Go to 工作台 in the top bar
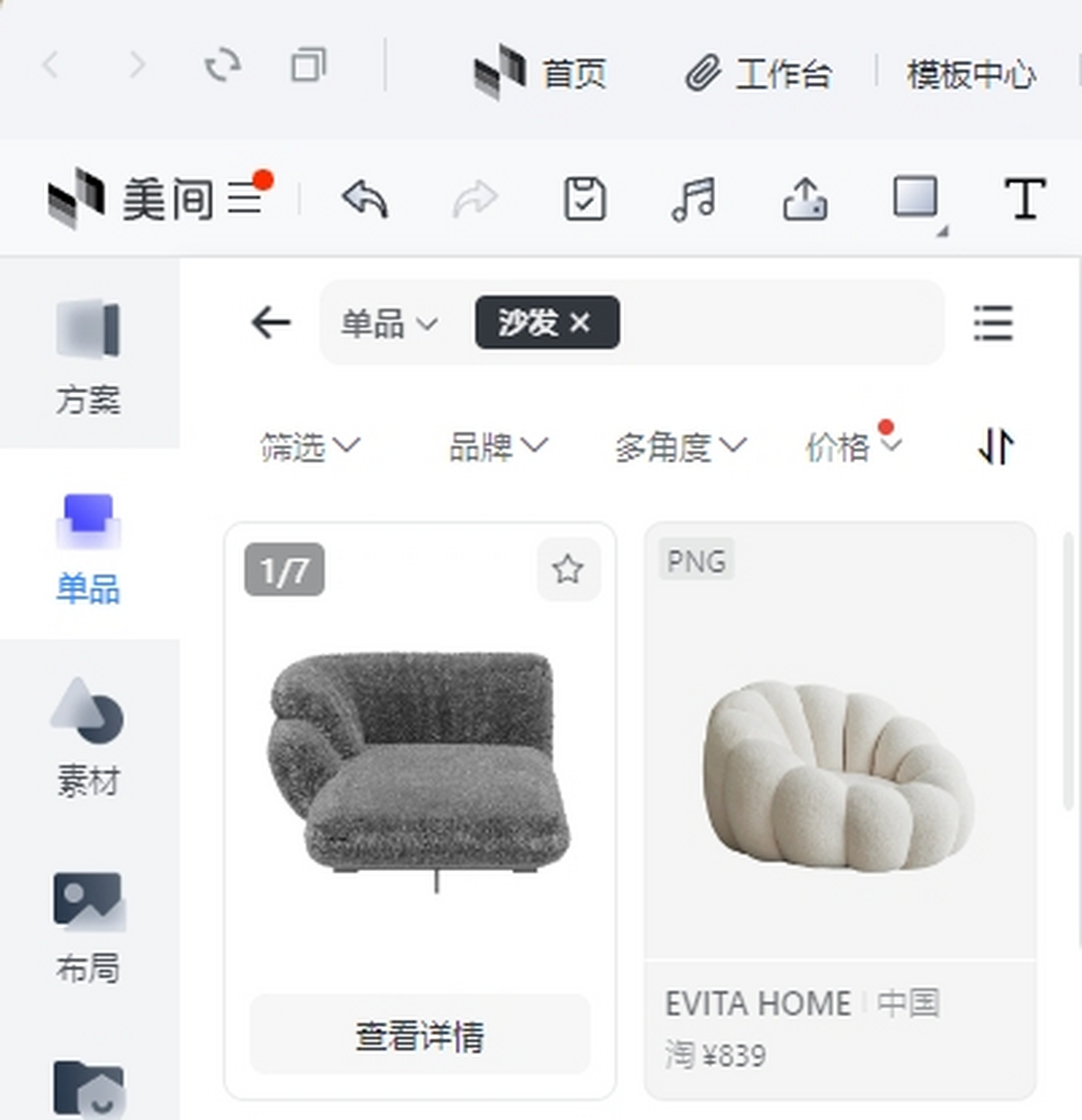Screen dimensions: 1082x1120 [758, 73]
